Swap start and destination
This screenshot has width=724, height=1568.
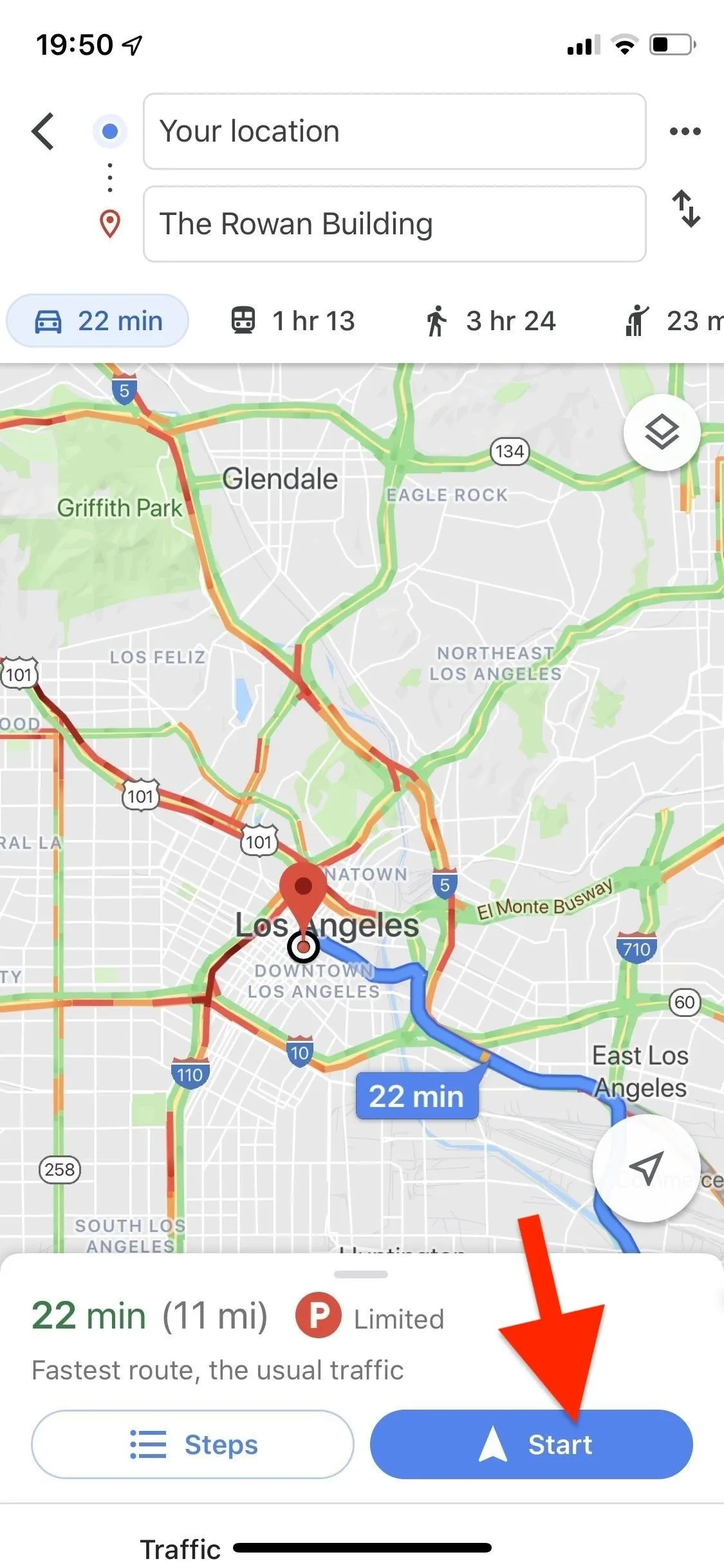686,209
